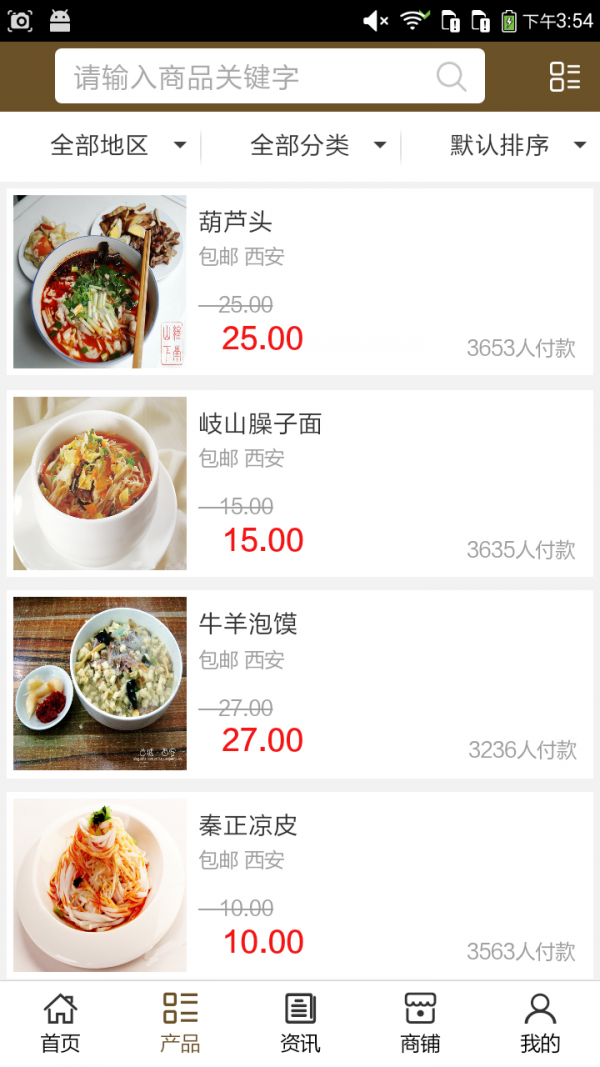Expand the 全部分类 category dropdown

pos(318,146)
